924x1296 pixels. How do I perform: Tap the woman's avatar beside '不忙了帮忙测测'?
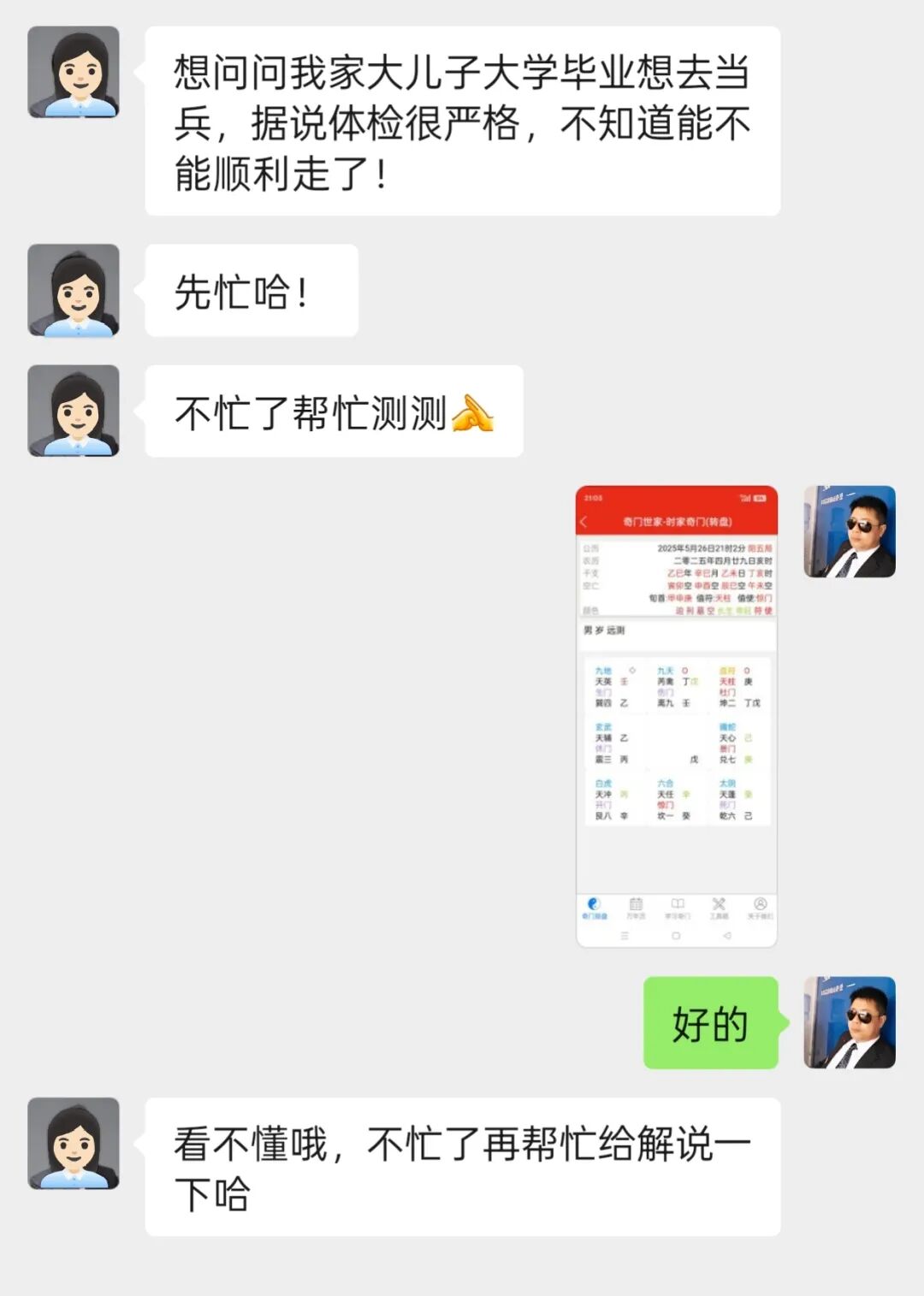pyautogui.click(x=74, y=411)
